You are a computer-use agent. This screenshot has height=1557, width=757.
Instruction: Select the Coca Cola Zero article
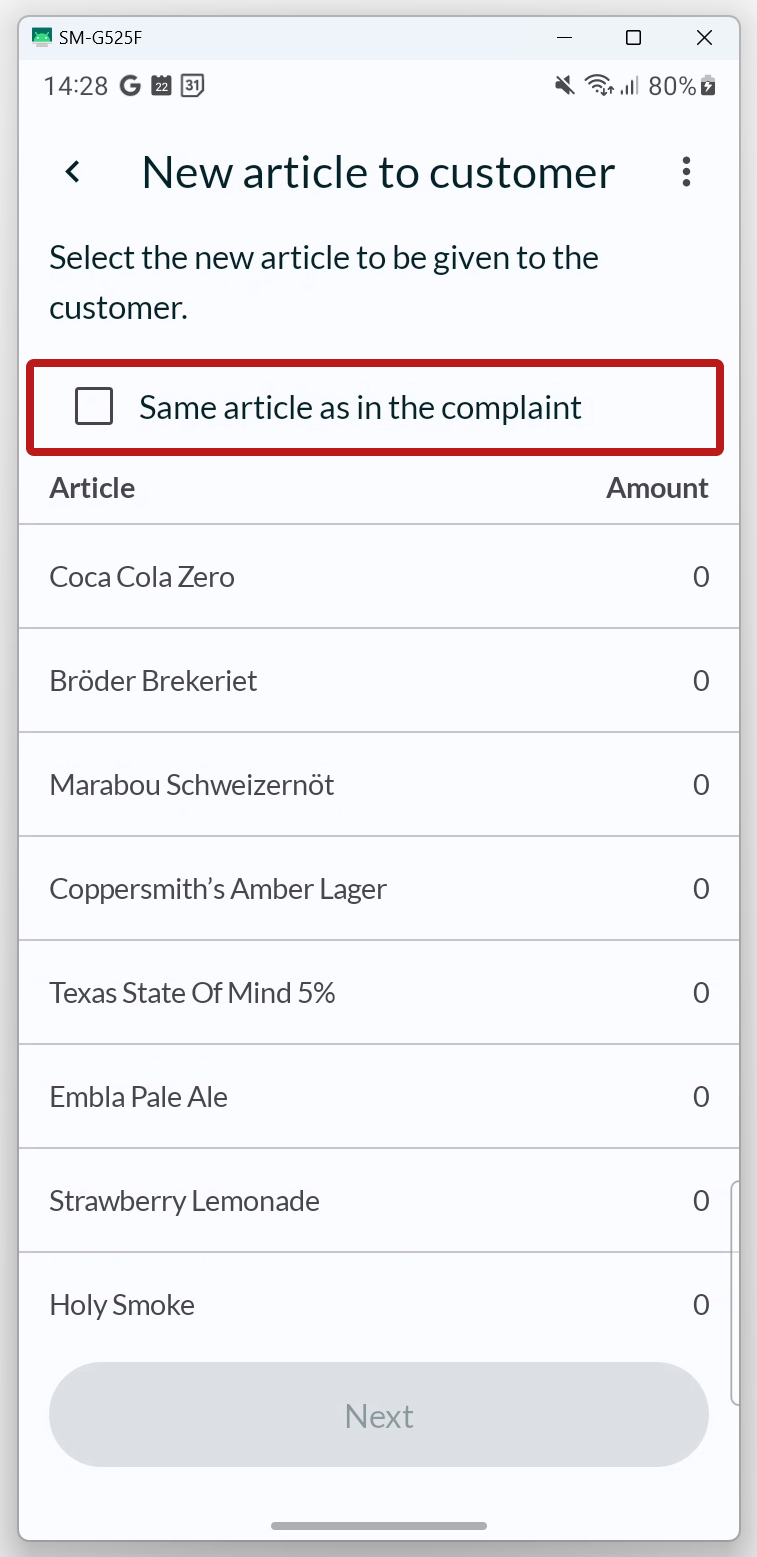tap(379, 577)
